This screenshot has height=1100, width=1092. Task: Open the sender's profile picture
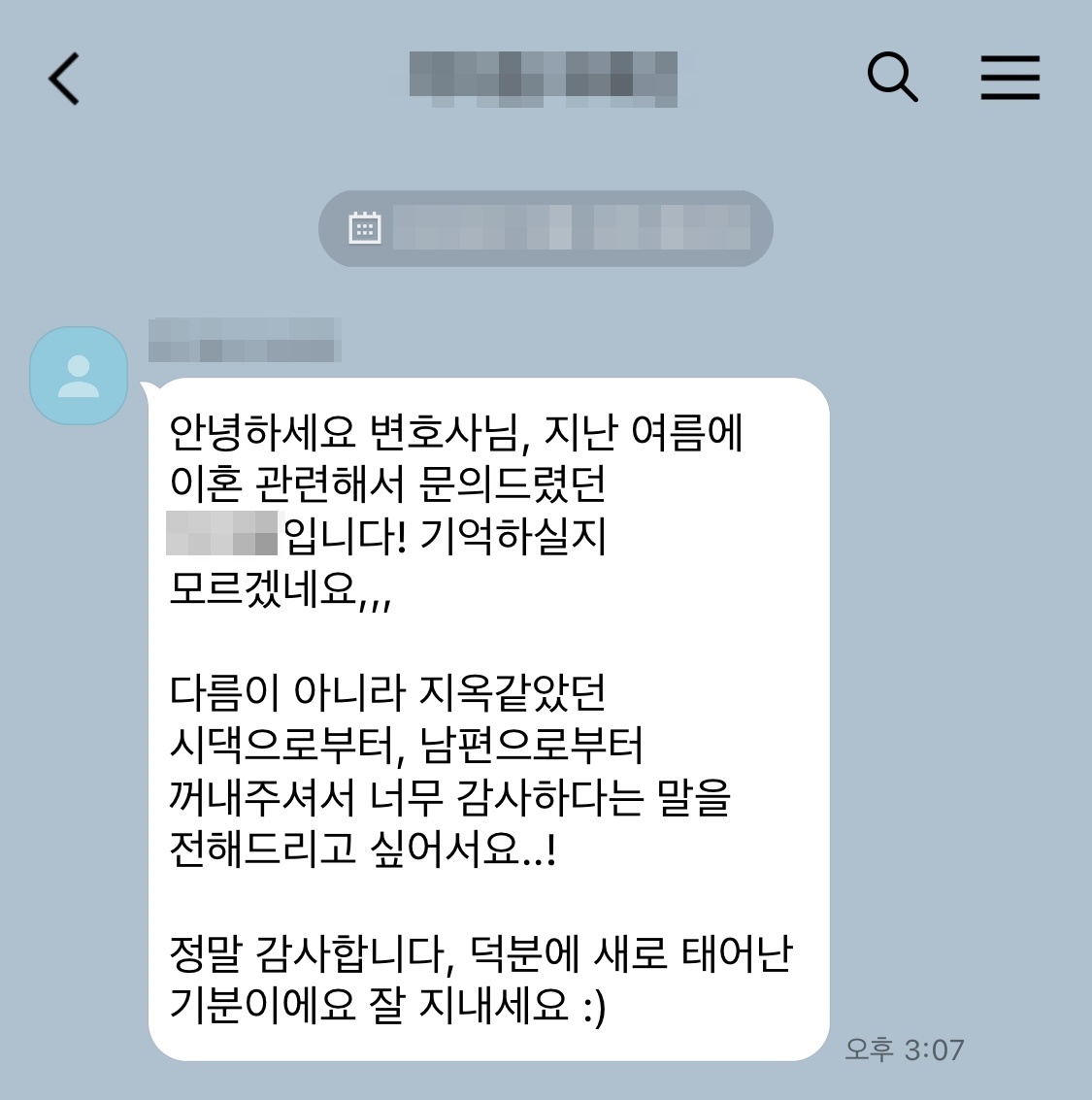[79, 376]
